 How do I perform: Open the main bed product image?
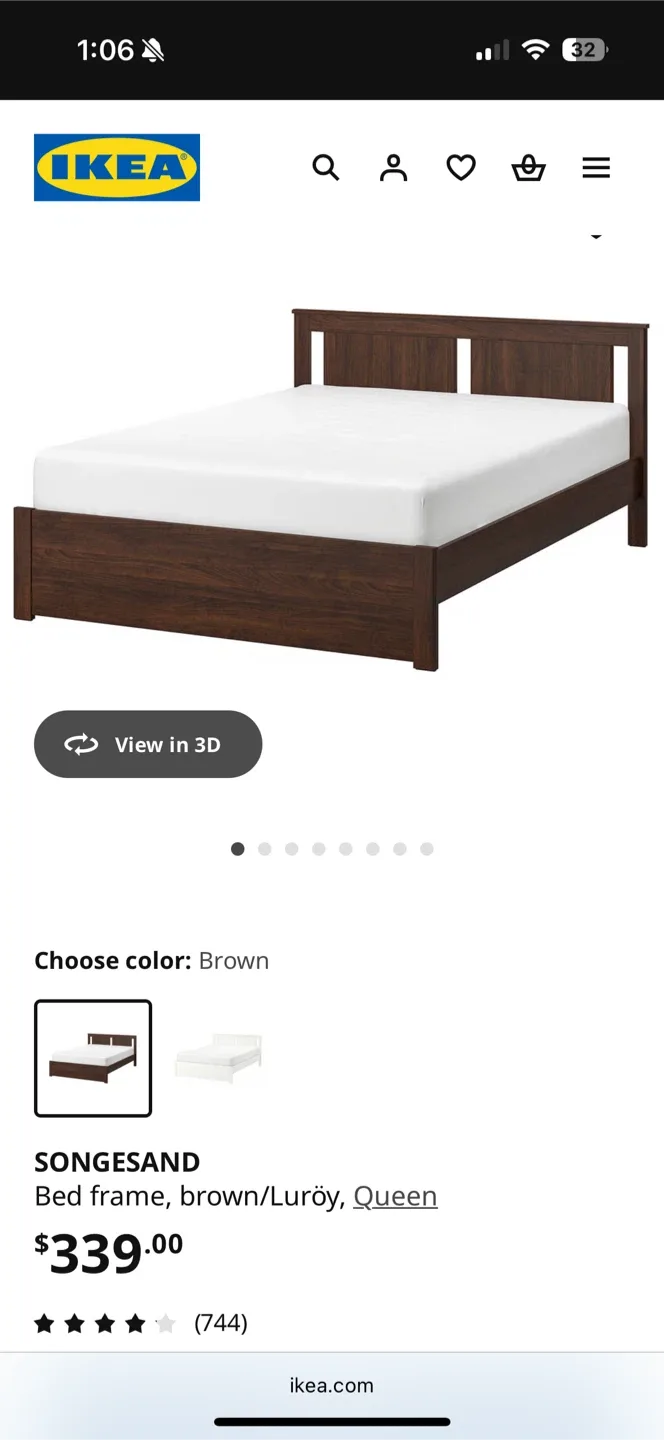(332, 490)
